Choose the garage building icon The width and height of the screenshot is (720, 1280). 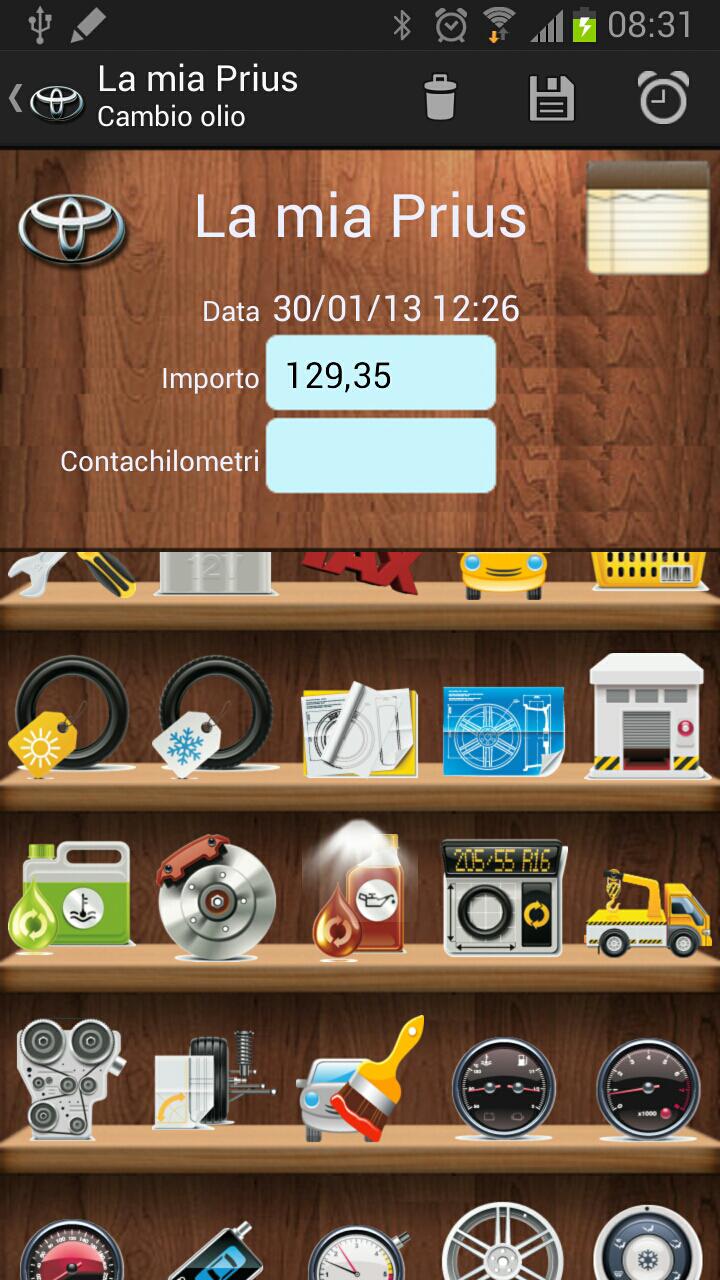pos(646,713)
